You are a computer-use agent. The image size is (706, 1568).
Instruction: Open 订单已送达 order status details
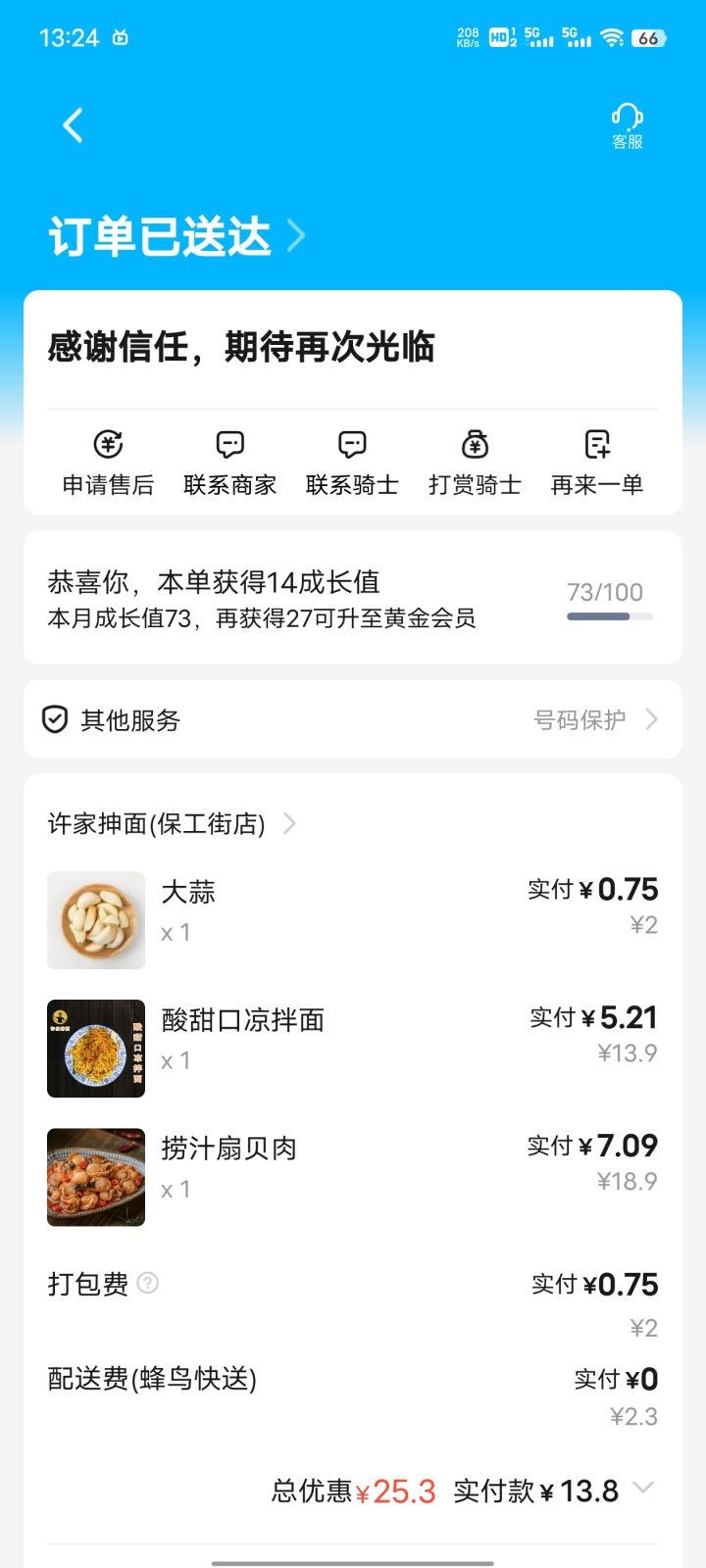[x=176, y=236]
